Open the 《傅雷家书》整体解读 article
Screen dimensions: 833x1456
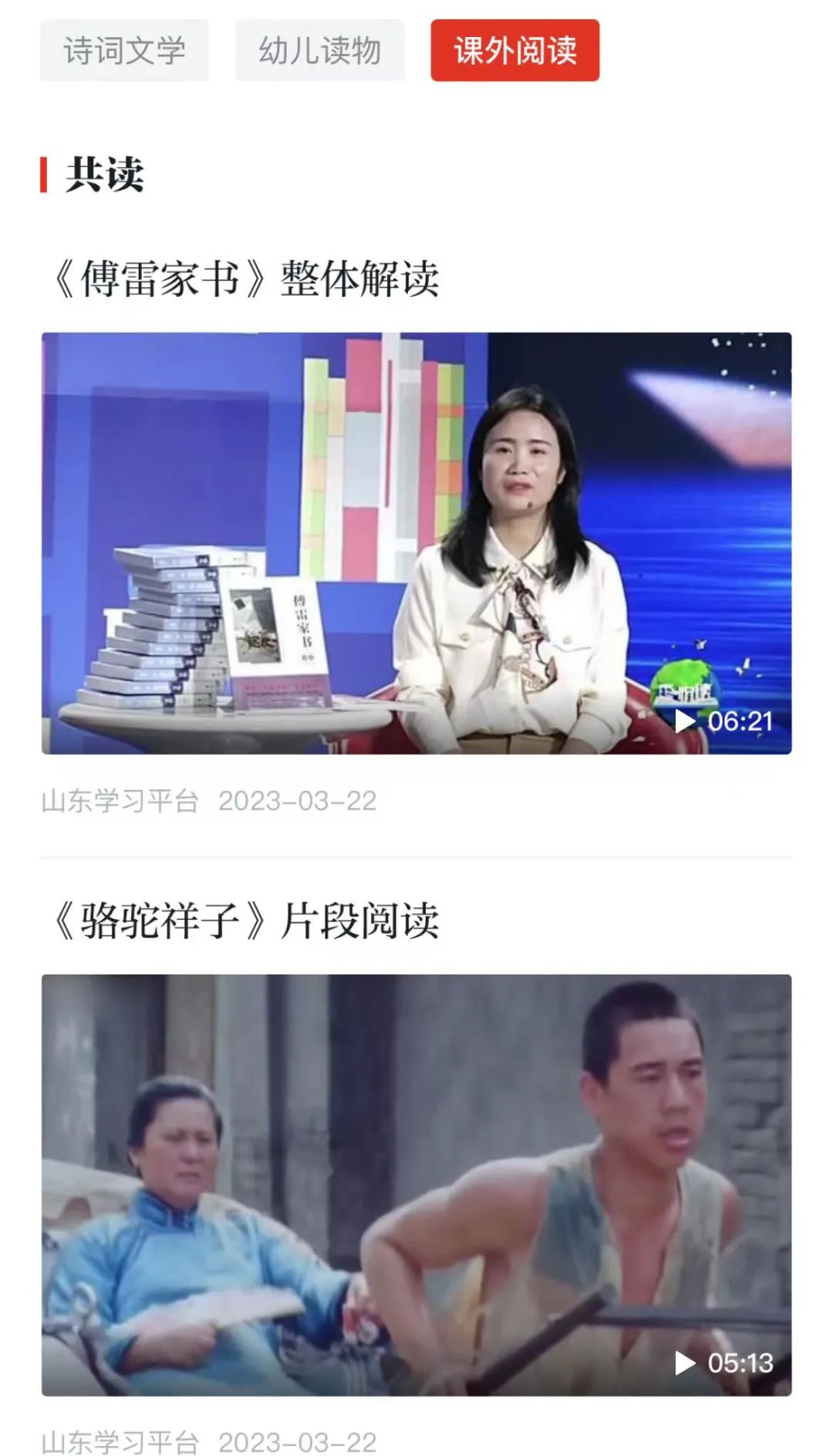pos(247,279)
